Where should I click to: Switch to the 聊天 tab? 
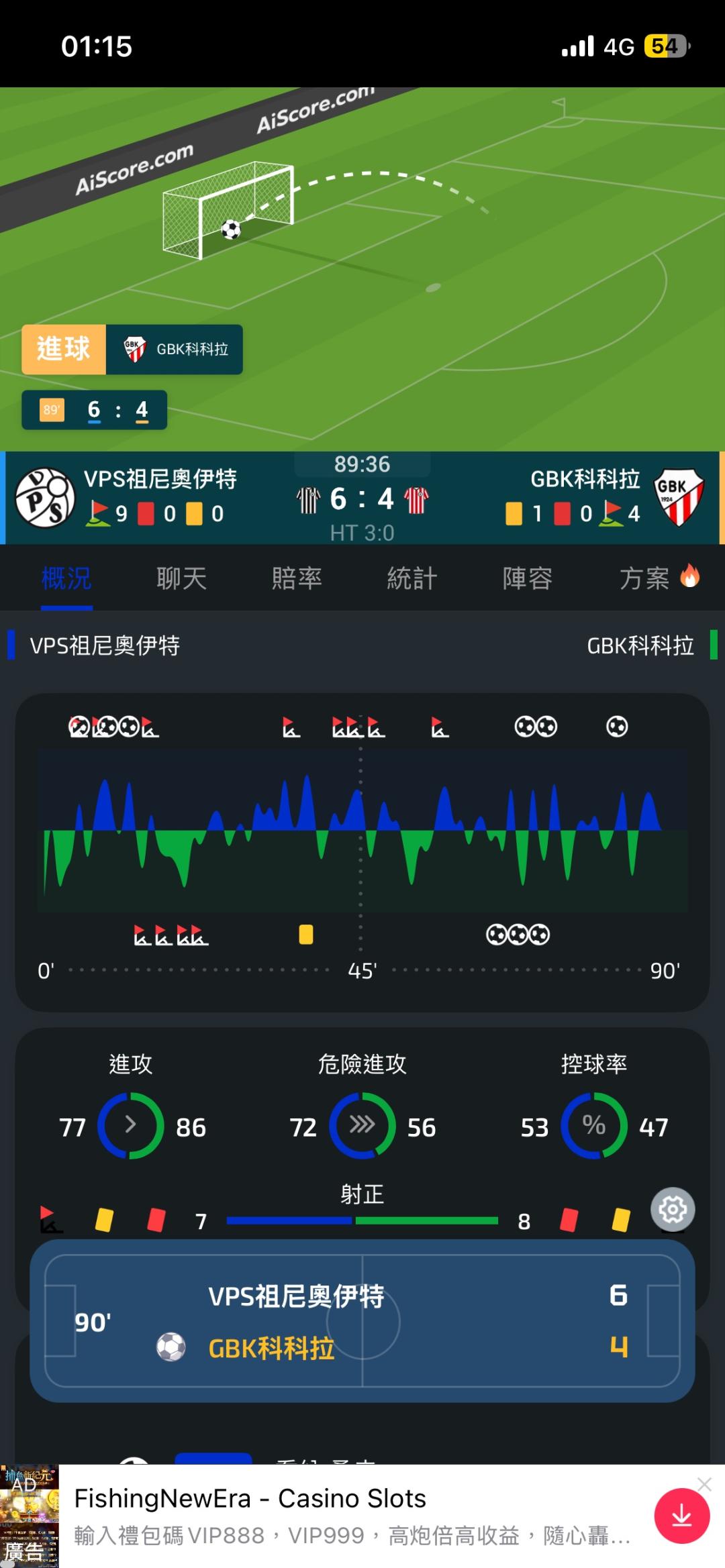click(x=181, y=578)
